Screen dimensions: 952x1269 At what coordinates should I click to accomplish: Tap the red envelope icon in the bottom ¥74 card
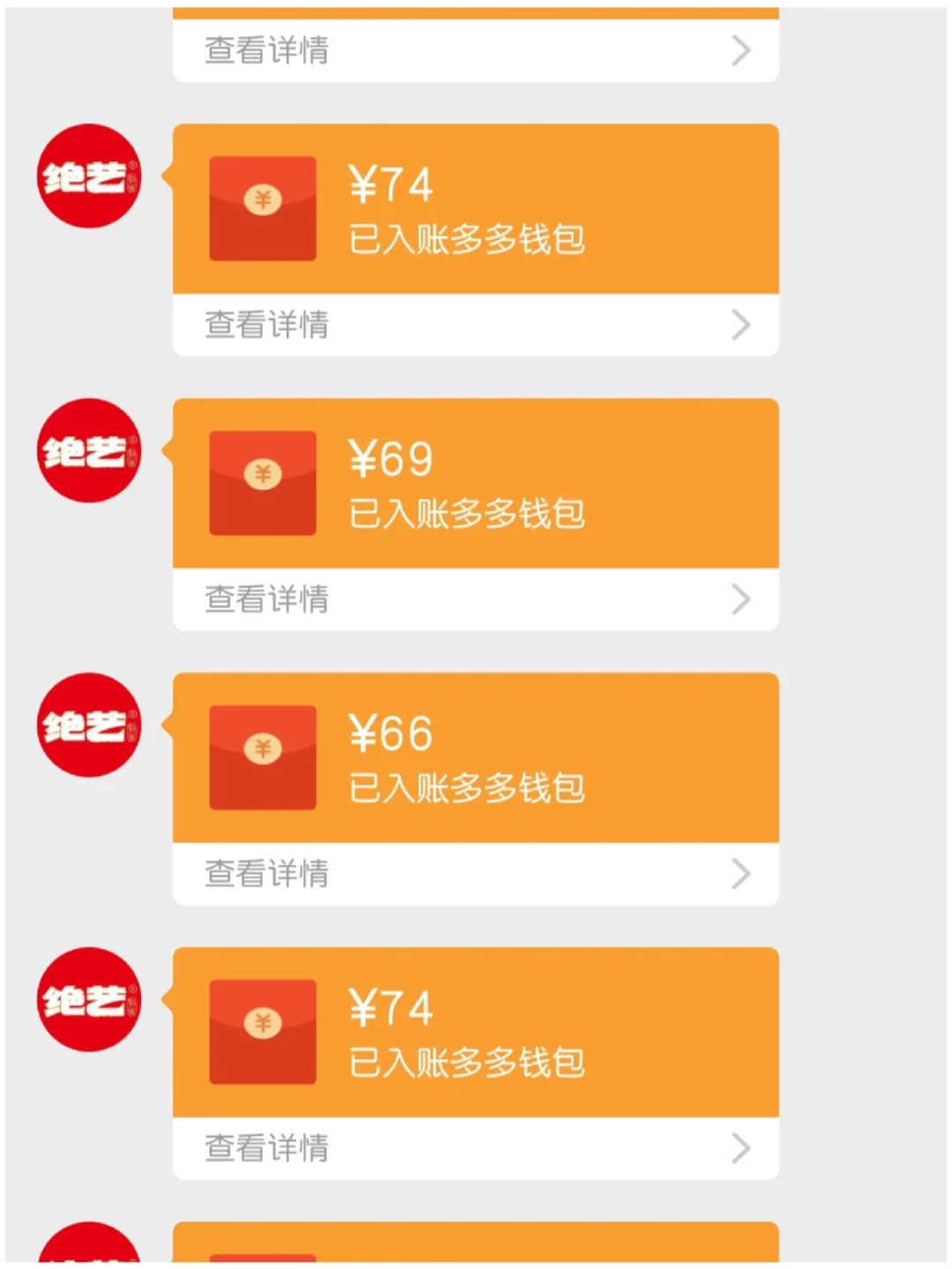point(261,1032)
